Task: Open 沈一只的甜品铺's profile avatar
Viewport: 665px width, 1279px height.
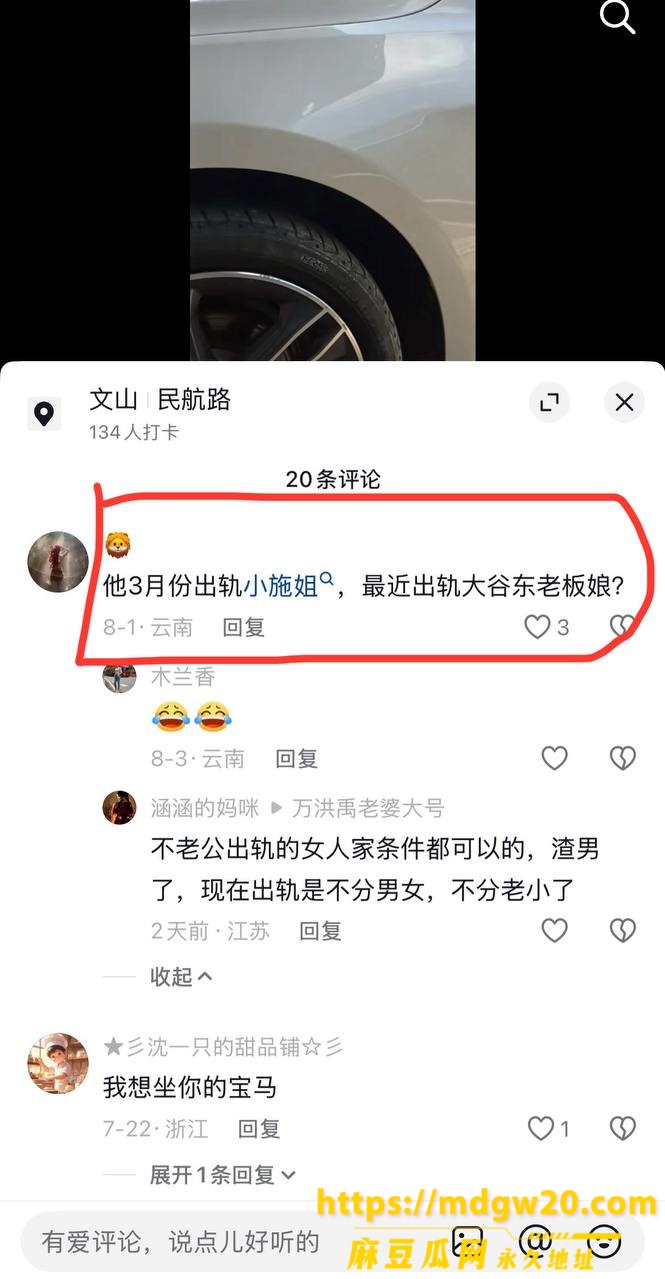Action: click(x=58, y=1064)
